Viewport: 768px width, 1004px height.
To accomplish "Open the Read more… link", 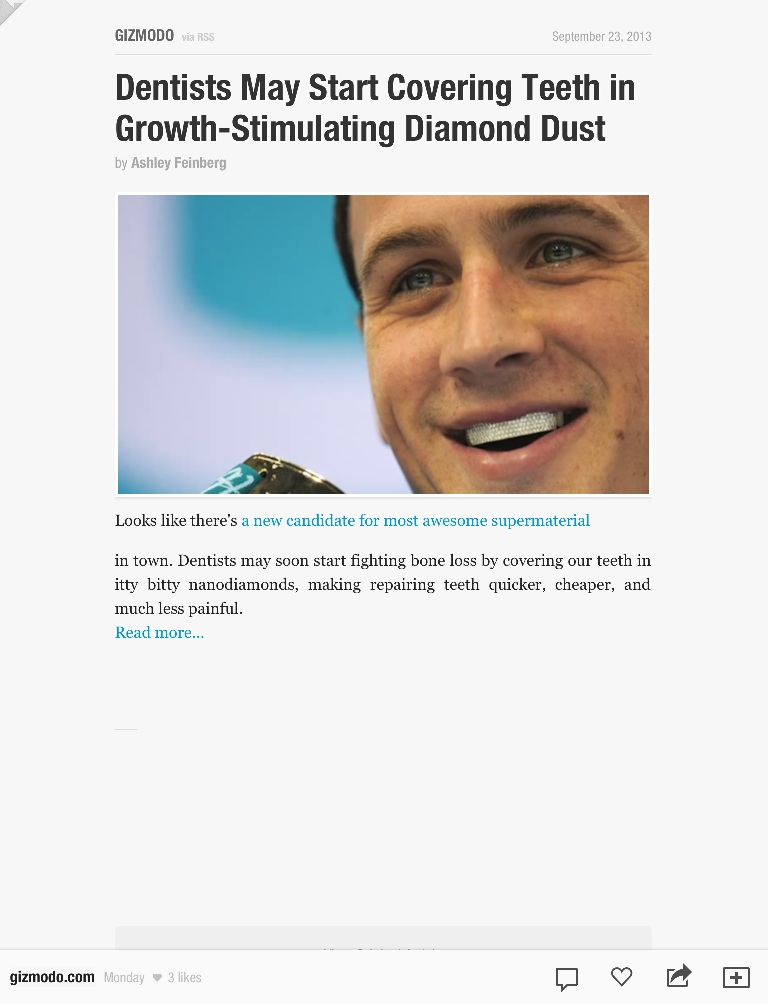I will 159,632.
